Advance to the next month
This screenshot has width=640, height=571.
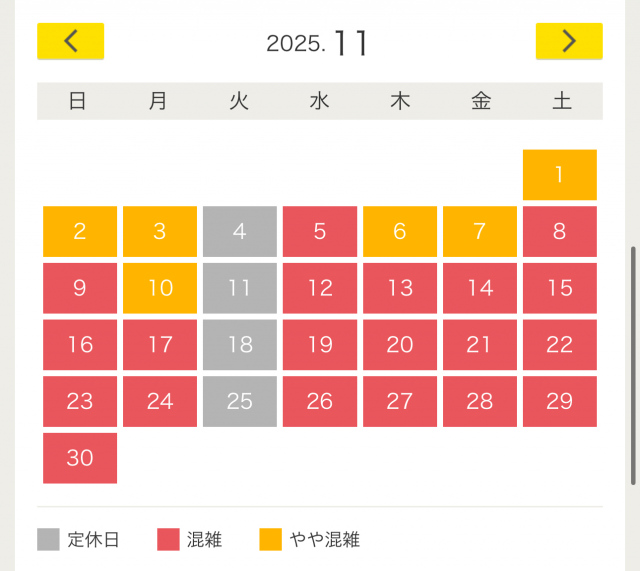pyautogui.click(x=568, y=41)
